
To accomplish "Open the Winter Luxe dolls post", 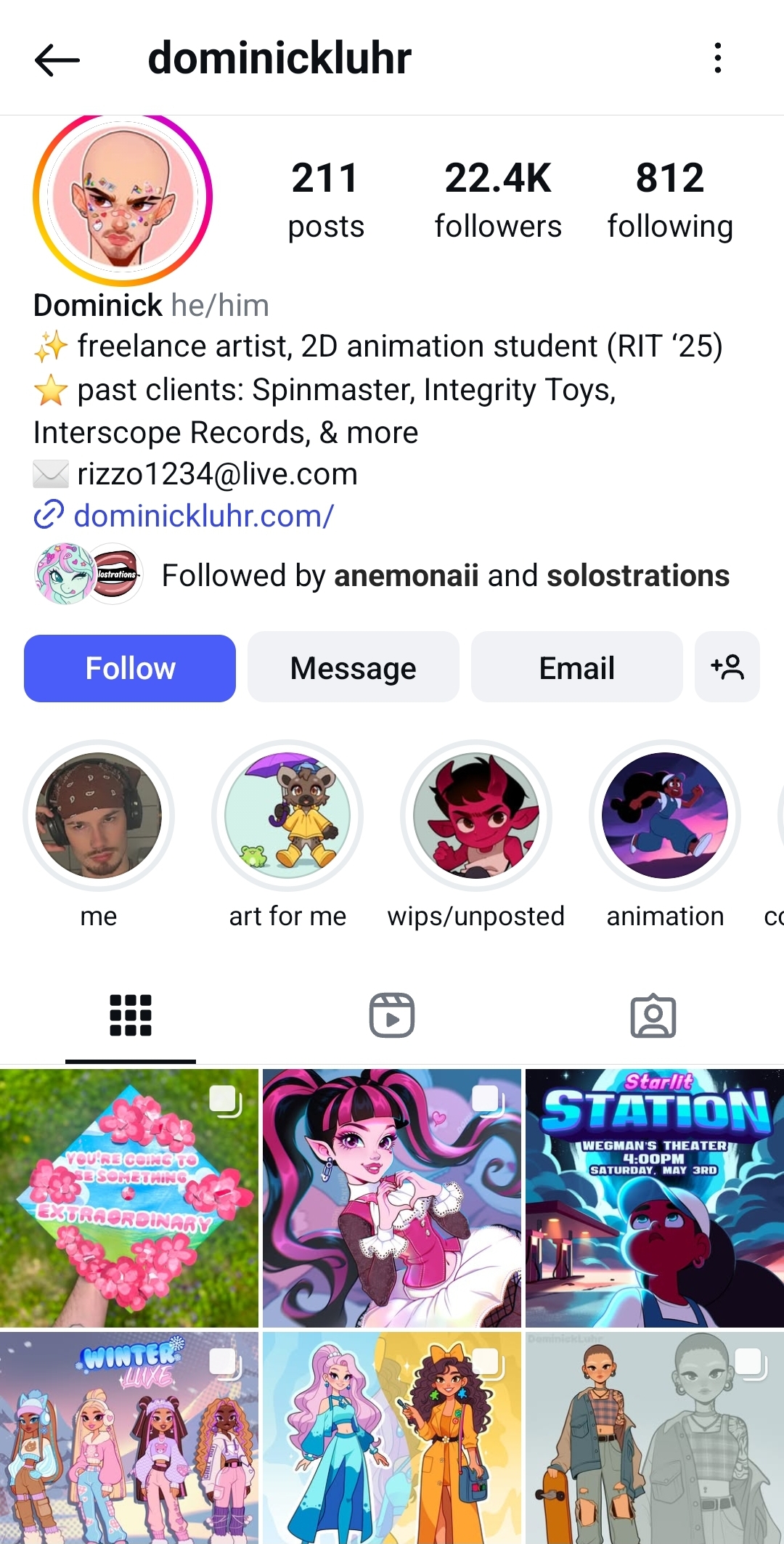I will (129, 1438).
